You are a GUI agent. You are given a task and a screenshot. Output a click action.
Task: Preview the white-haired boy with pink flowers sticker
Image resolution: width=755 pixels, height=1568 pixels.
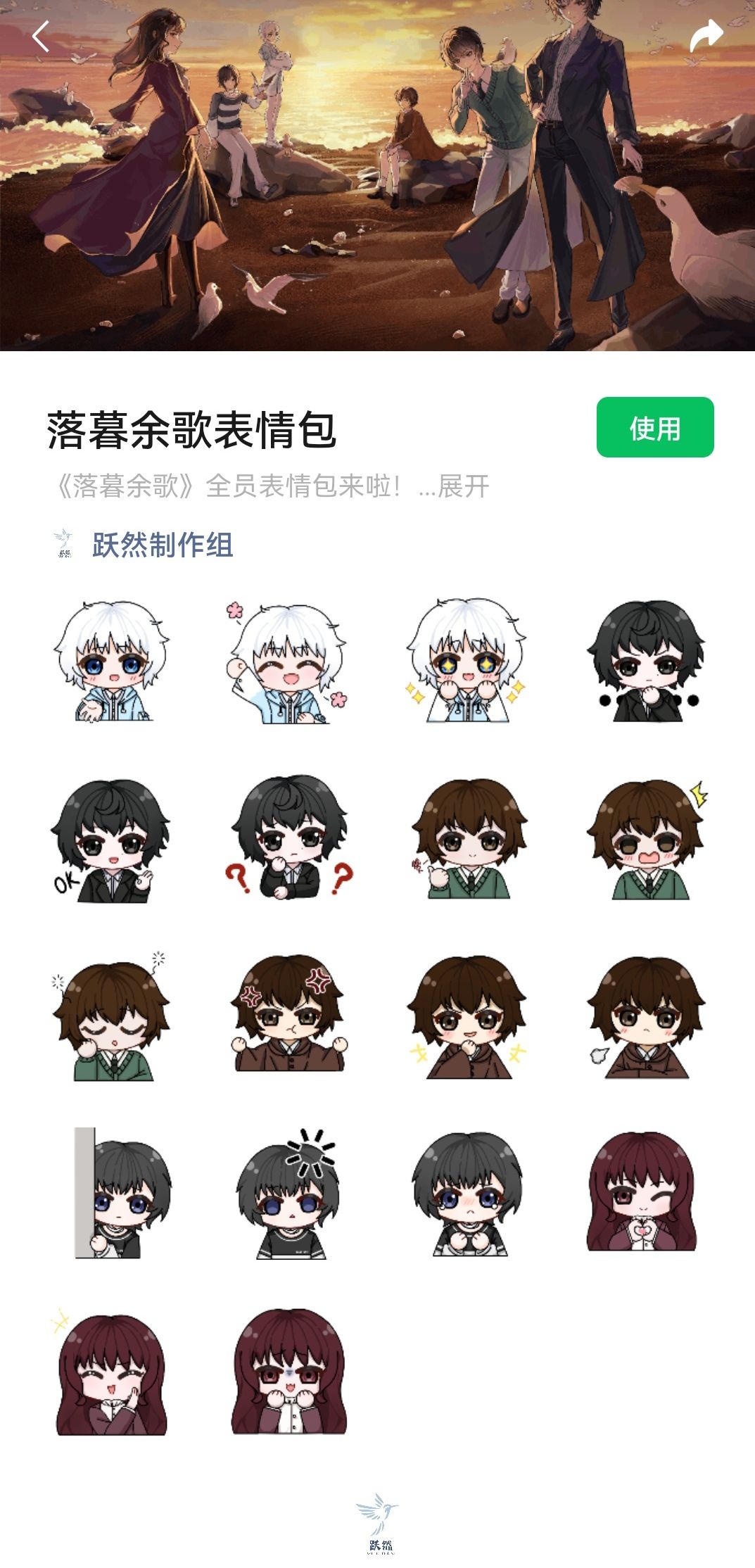pyautogui.click(x=288, y=662)
